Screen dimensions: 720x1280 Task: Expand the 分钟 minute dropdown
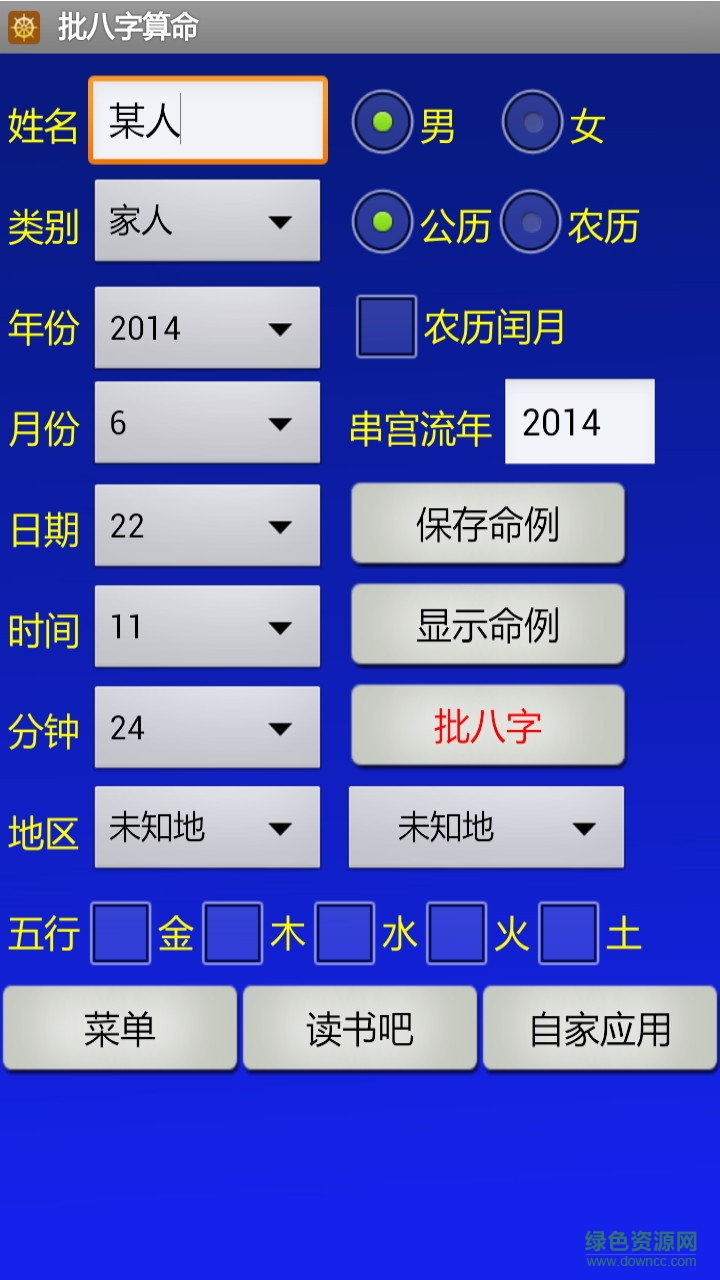207,728
